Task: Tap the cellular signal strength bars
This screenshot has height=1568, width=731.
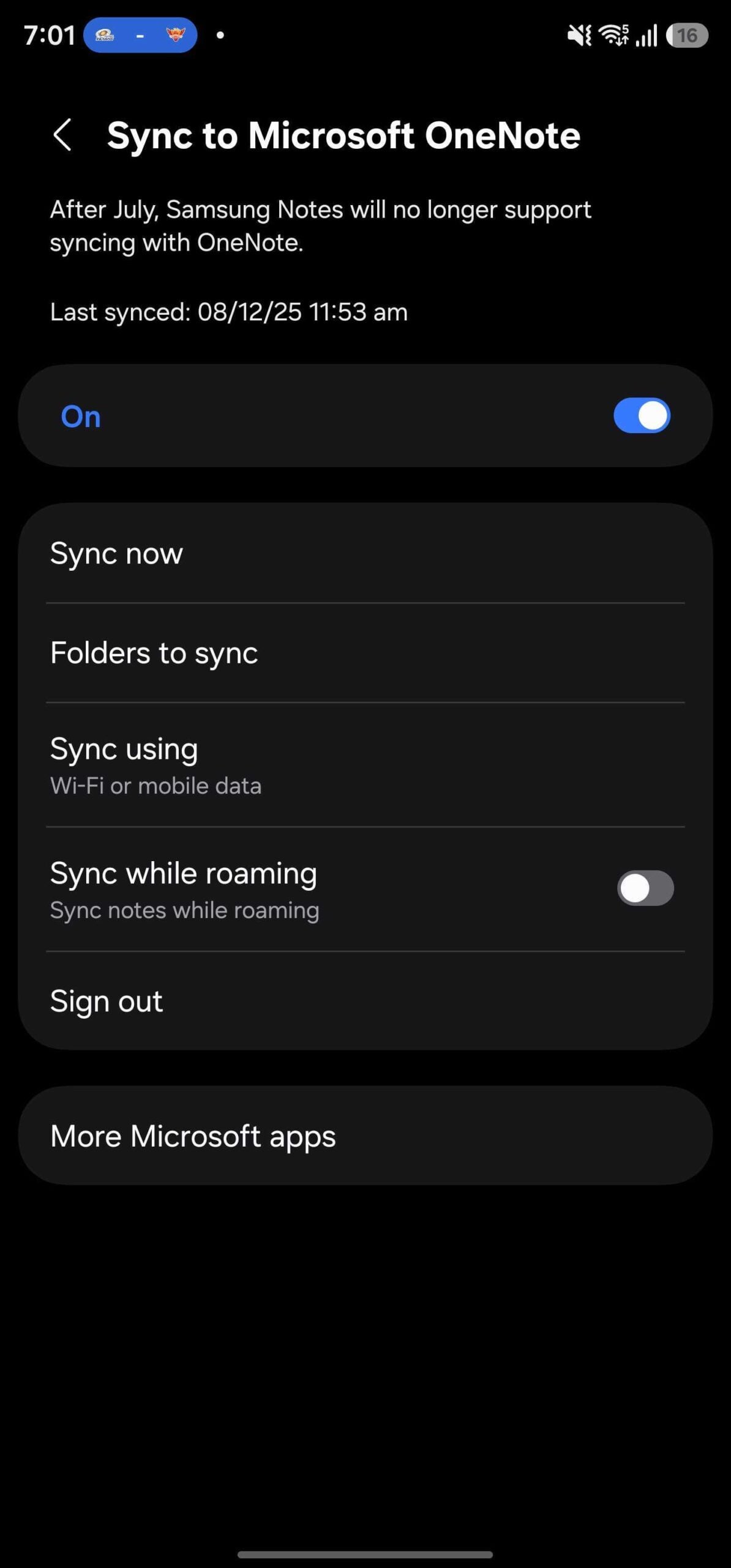Action: [646, 35]
